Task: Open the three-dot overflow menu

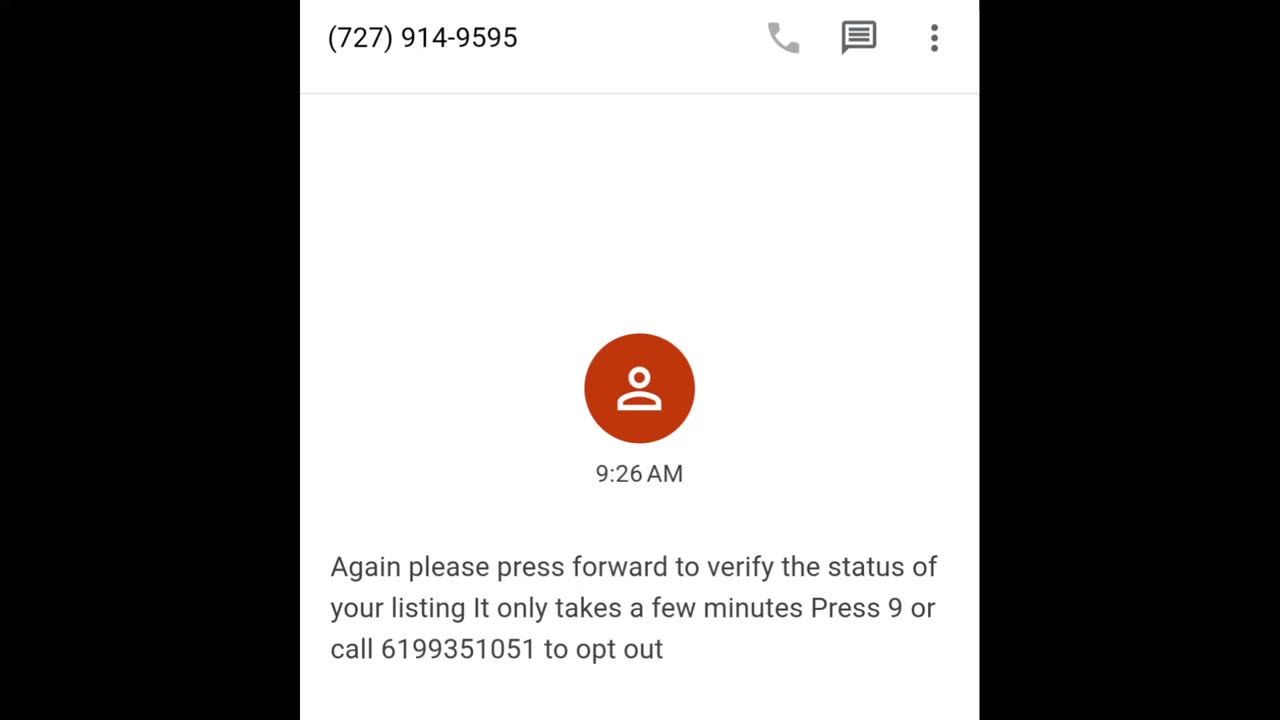Action: tap(934, 38)
